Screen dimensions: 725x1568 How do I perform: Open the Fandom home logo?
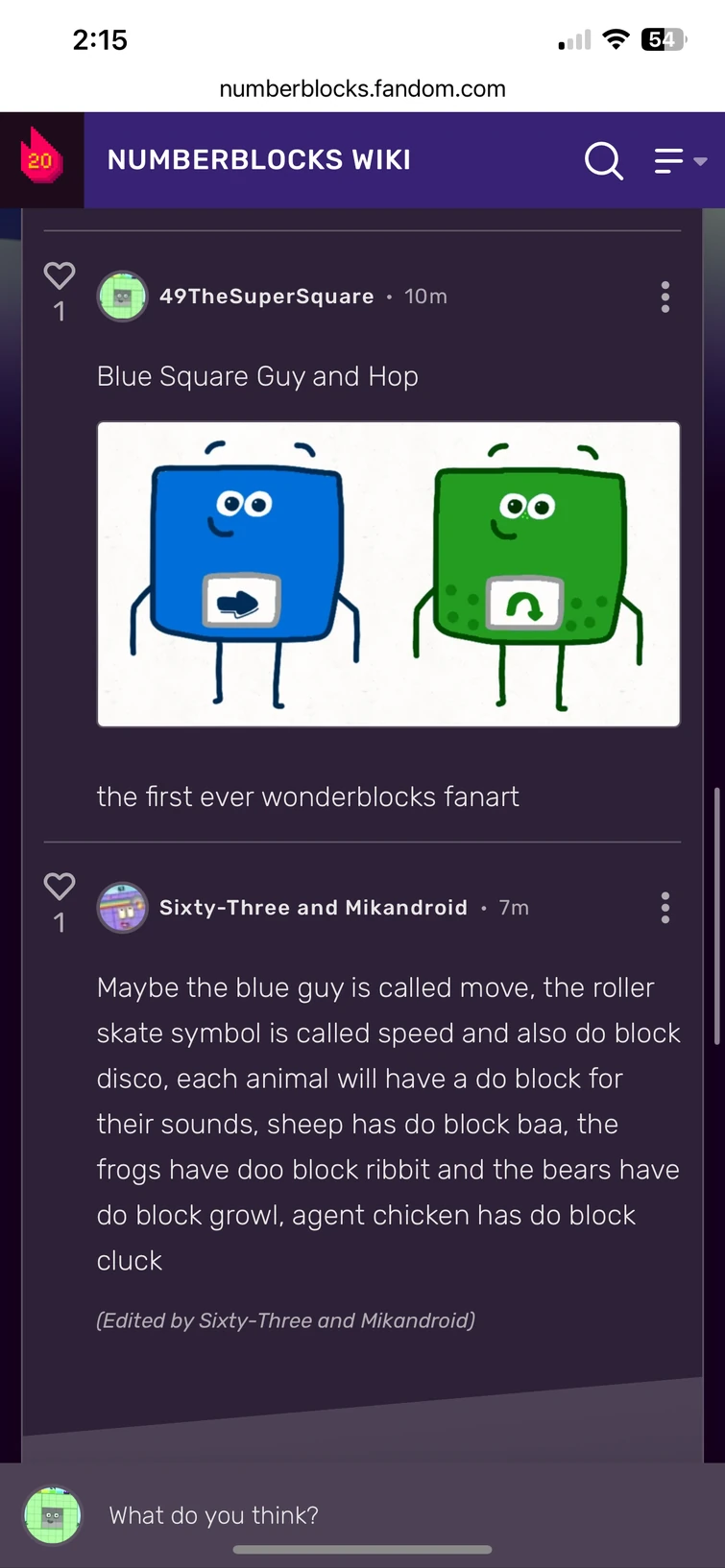pos(41,159)
